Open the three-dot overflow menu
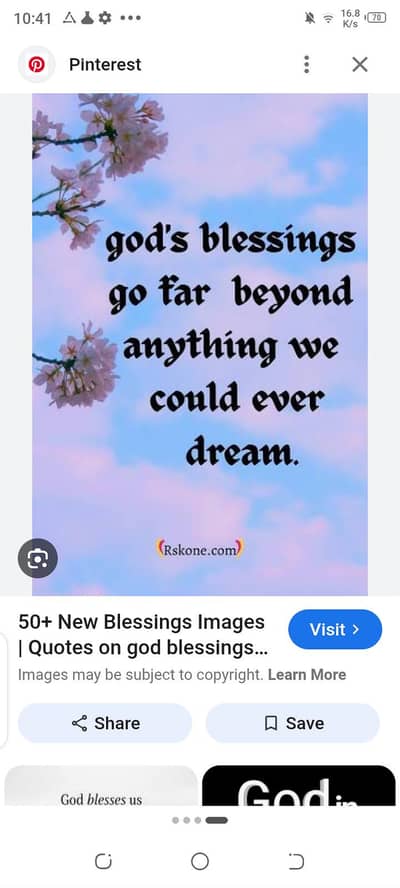400x888 pixels. click(x=306, y=65)
